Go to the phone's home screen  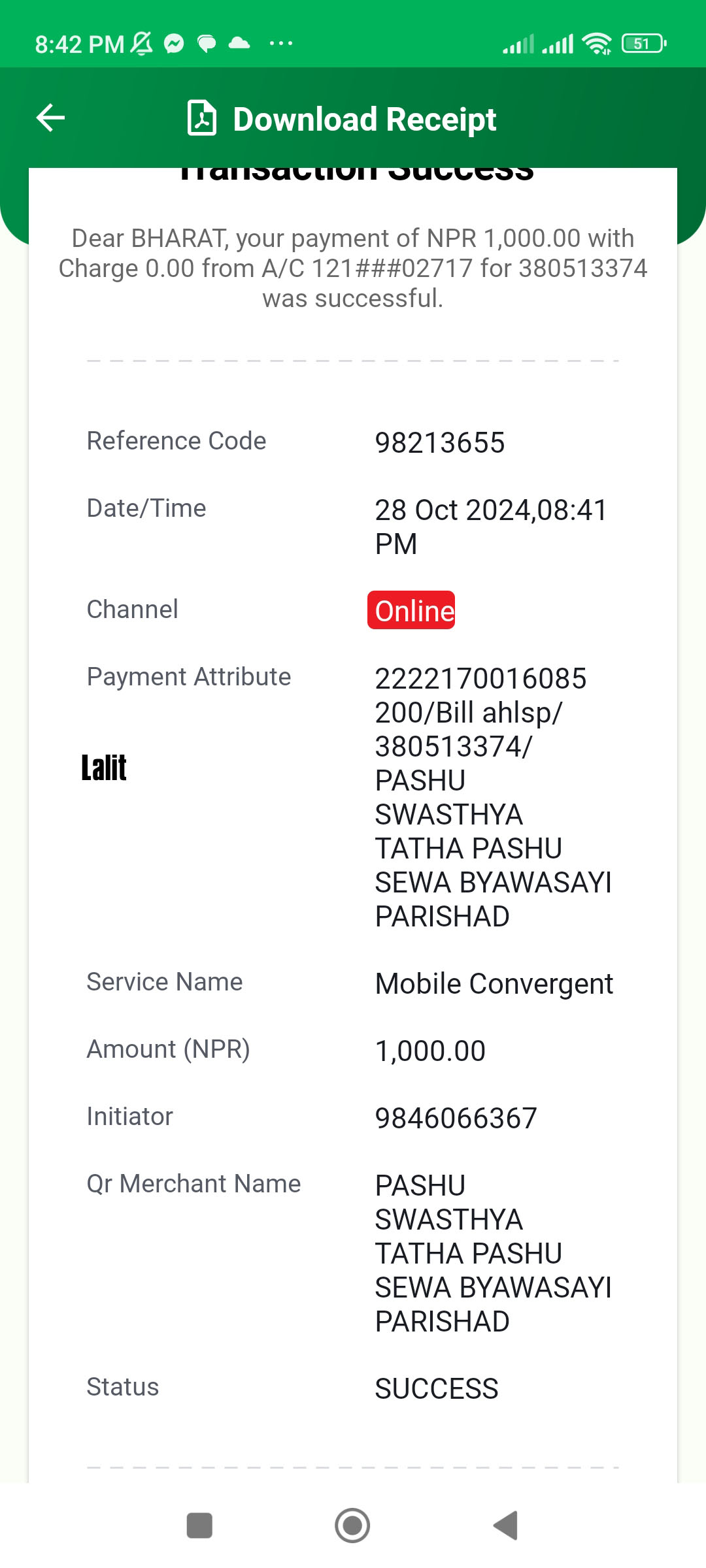coord(352,1526)
